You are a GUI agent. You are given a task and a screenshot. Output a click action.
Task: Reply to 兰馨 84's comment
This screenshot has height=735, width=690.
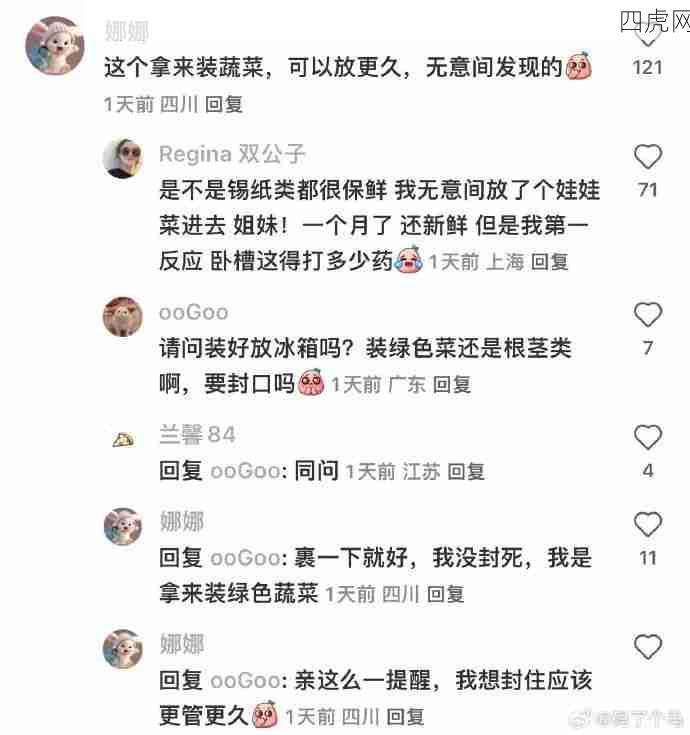[x=465, y=471]
